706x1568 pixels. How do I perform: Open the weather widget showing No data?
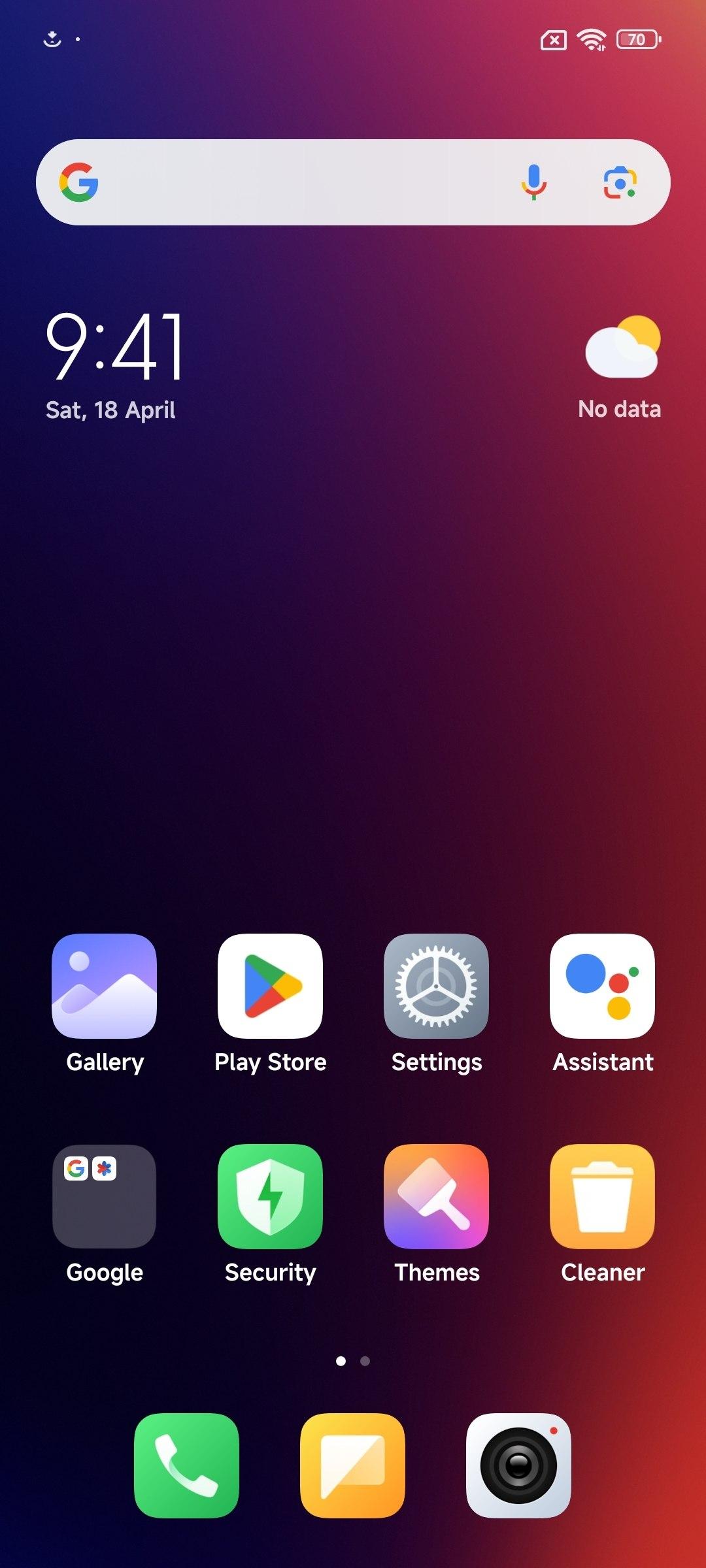coord(621,366)
